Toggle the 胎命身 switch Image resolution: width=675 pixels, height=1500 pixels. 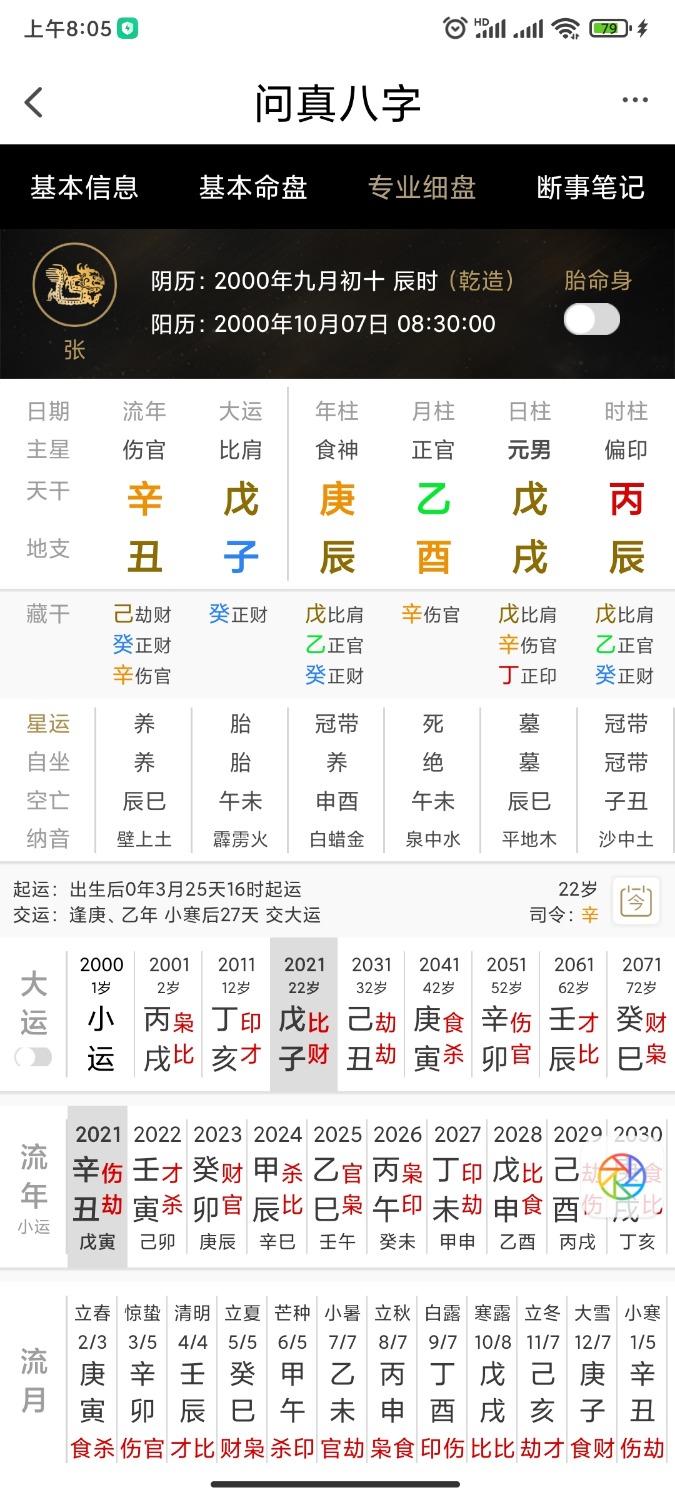[x=592, y=320]
